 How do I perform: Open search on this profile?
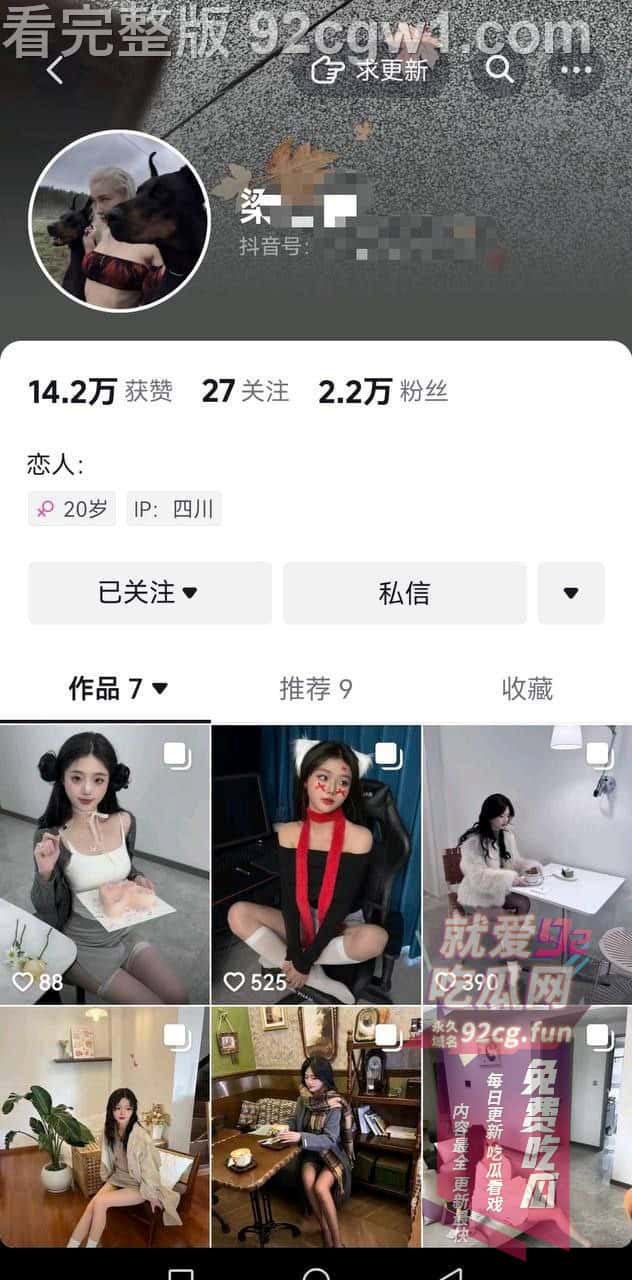click(x=499, y=69)
